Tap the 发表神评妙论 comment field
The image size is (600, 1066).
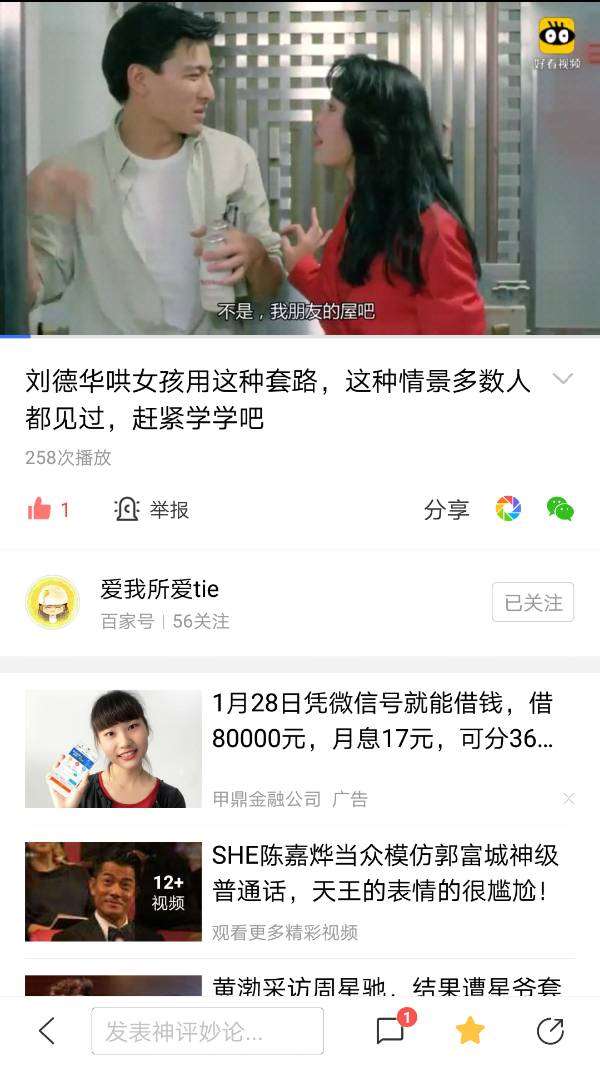click(x=207, y=1031)
